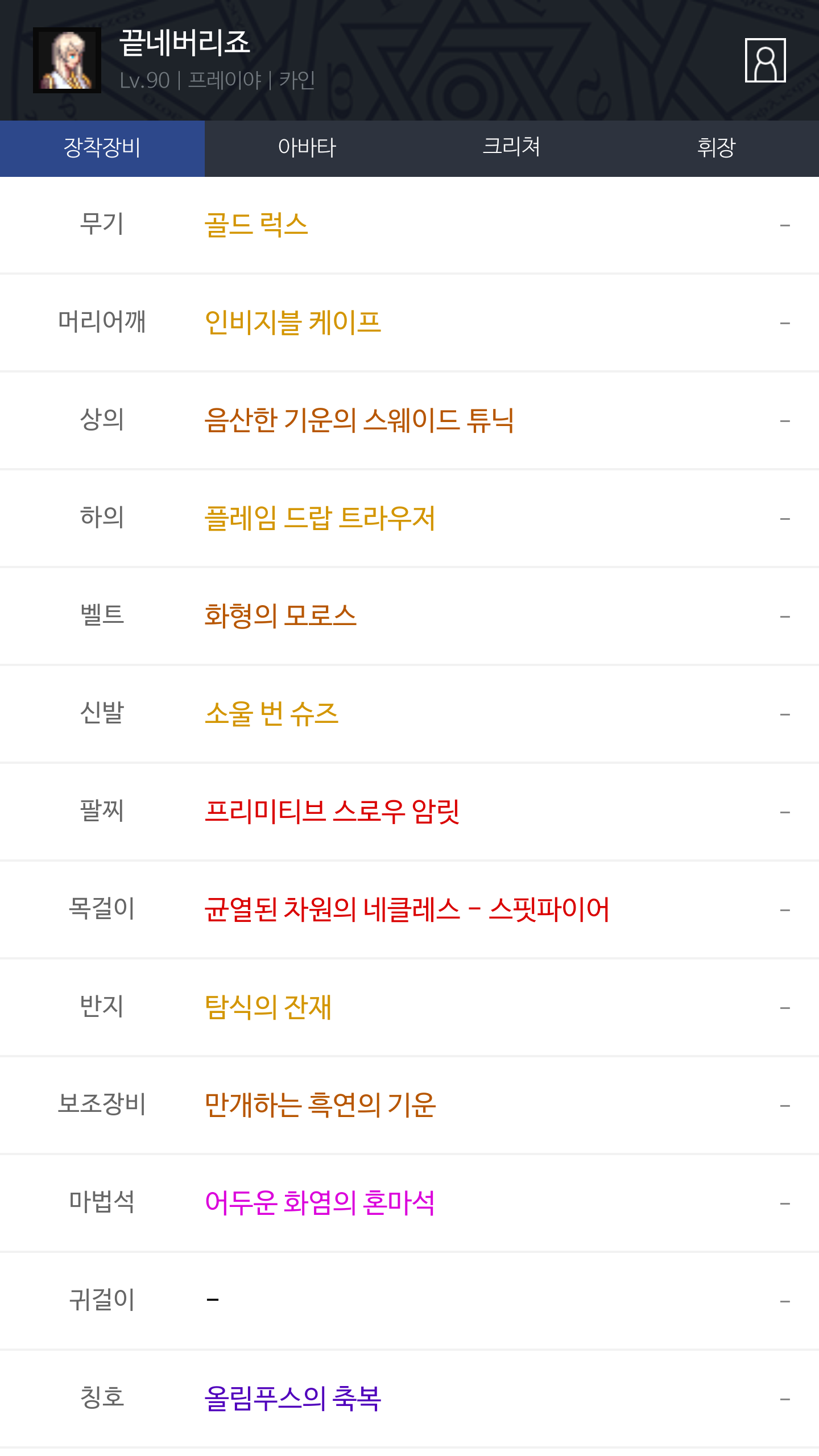View 프리미티브 스로우 암릿 bracelet
Image resolution: width=819 pixels, height=1456 pixels.
(x=332, y=812)
